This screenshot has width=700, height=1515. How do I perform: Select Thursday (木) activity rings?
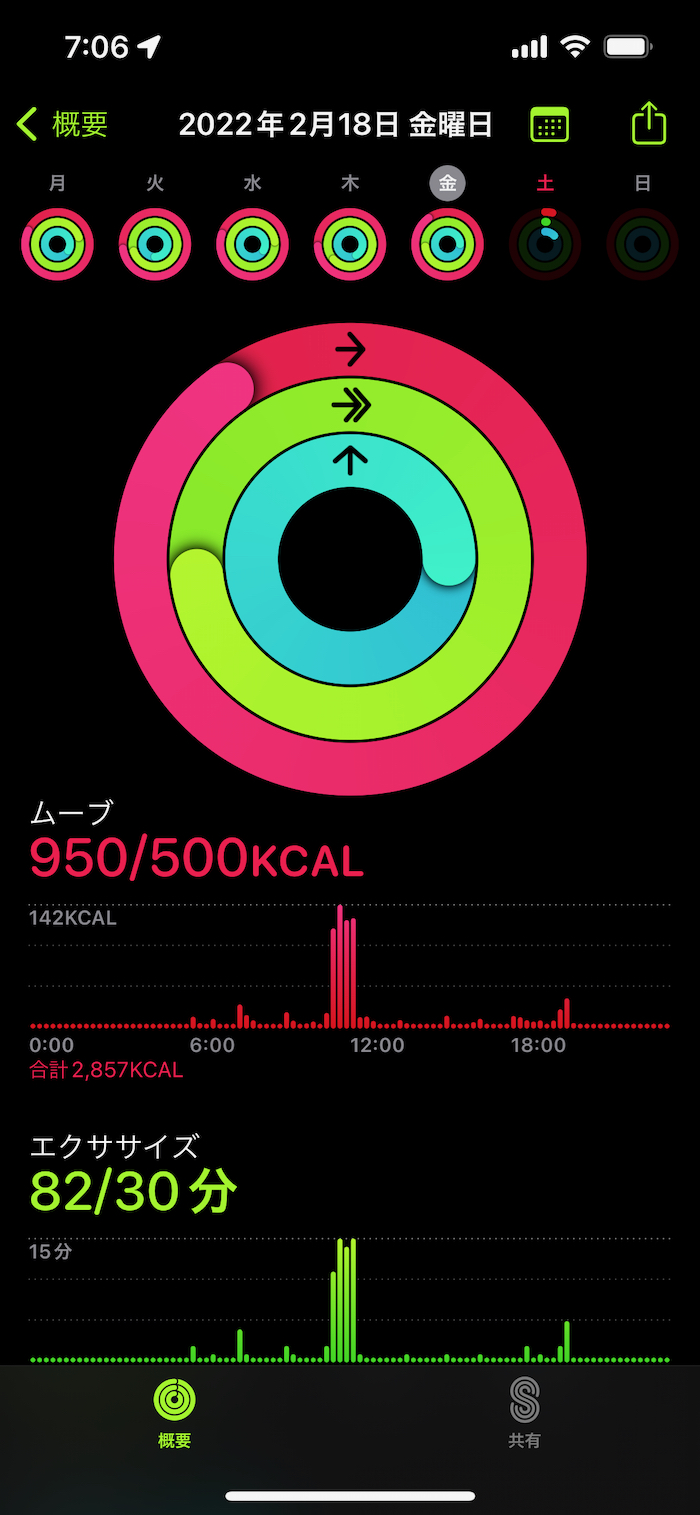350,244
